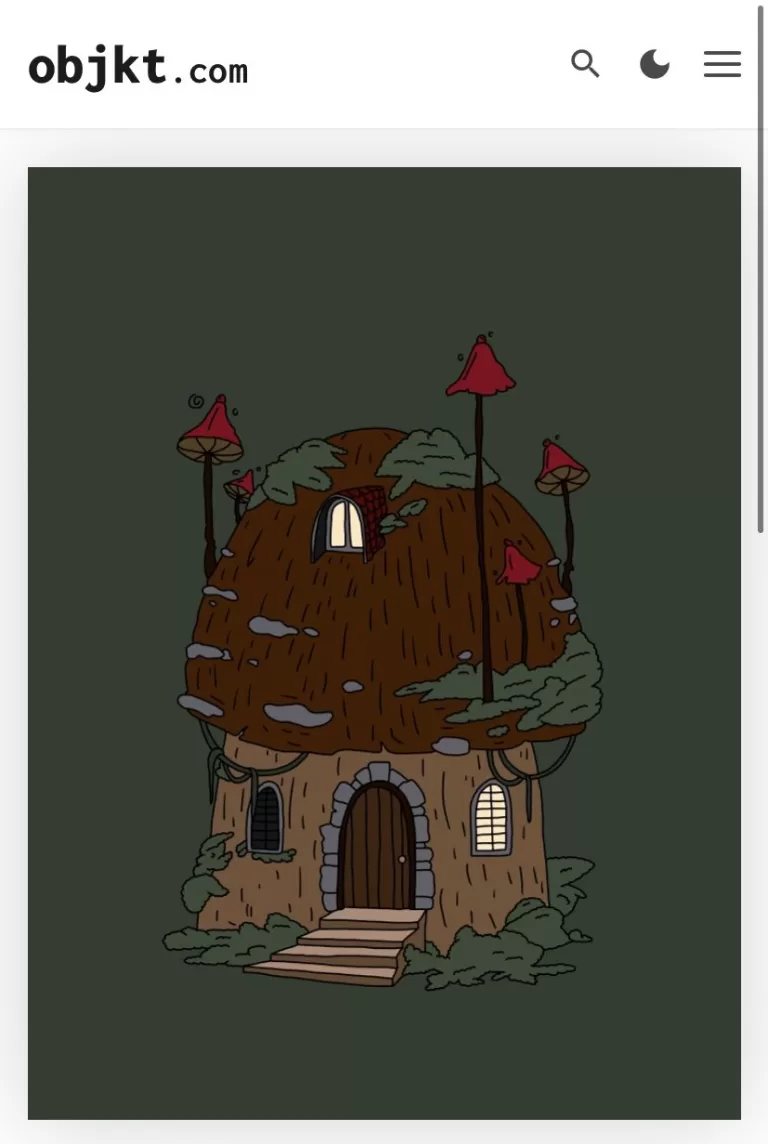Toggle dark mode with moon icon
This screenshot has height=1144, width=768.
pos(654,64)
